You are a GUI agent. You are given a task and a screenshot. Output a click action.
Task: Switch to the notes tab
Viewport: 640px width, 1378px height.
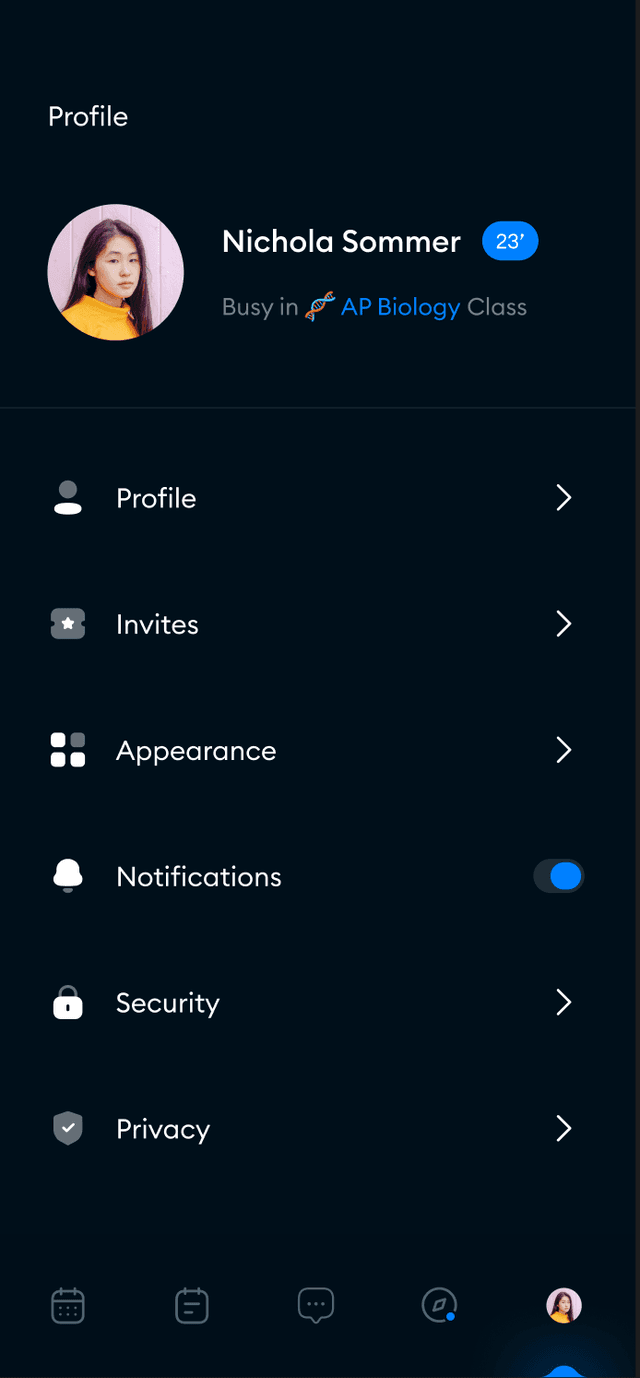(x=192, y=1305)
